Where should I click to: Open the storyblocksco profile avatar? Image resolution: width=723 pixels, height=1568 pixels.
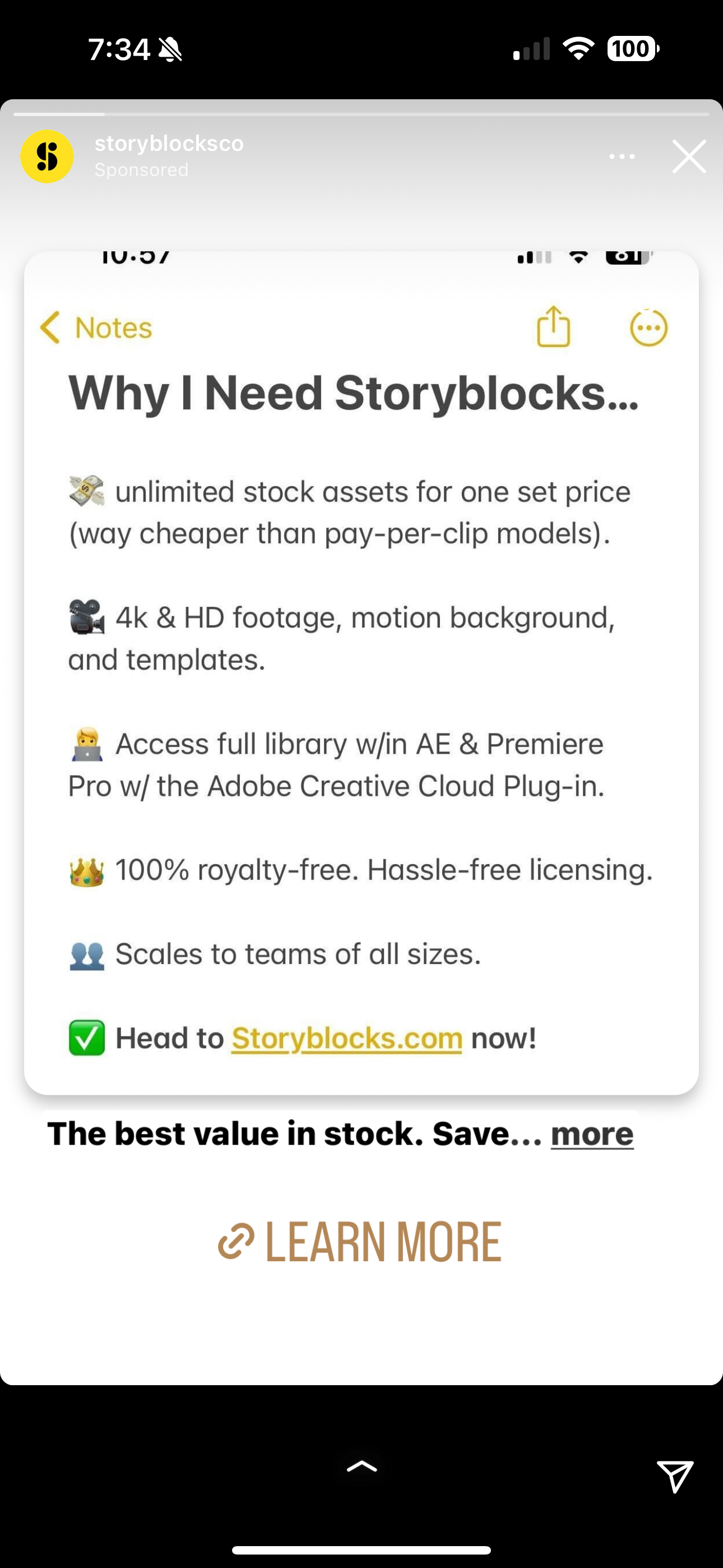(47, 156)
